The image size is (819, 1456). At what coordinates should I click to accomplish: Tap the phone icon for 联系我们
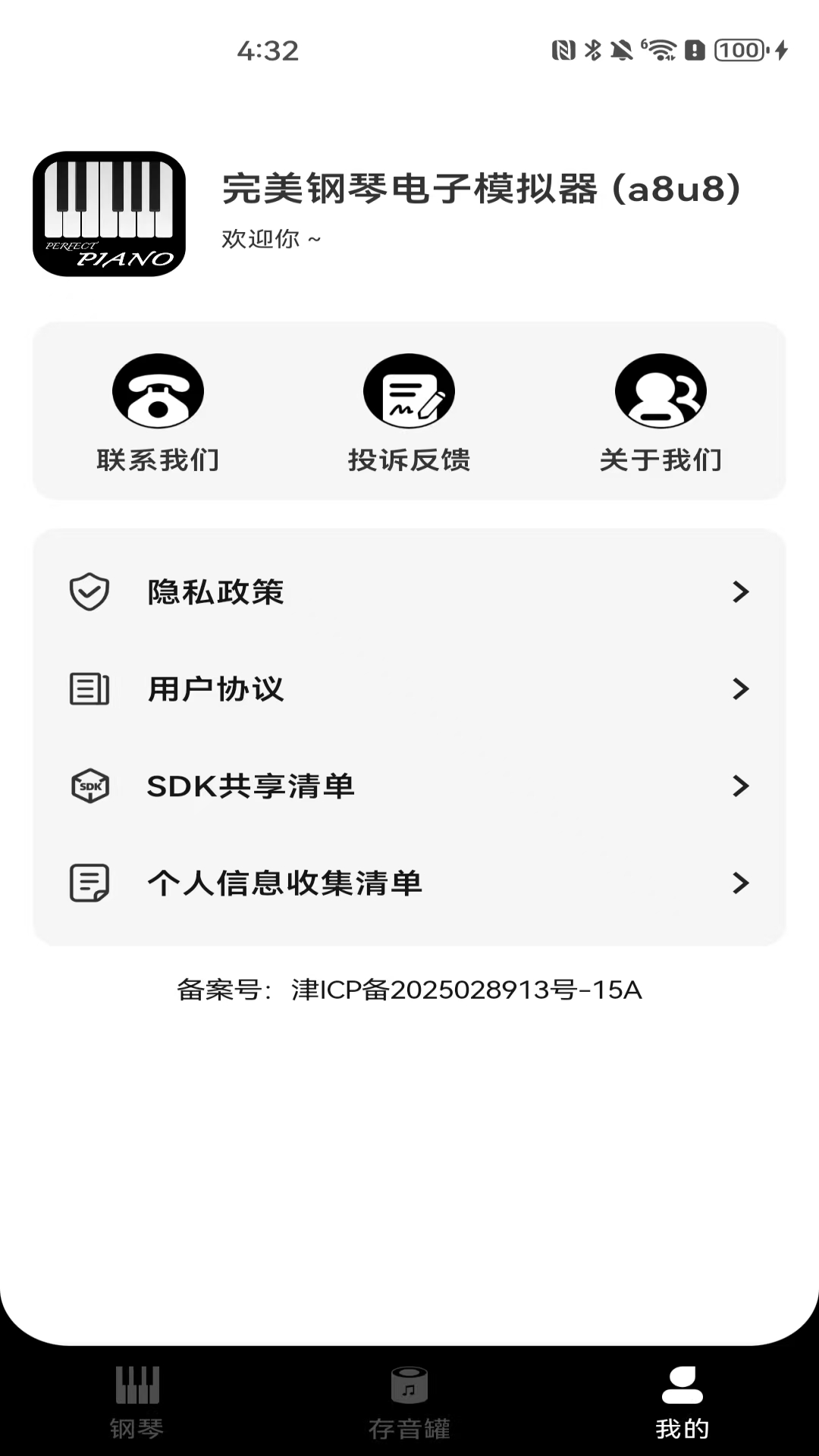pos(157,390)
